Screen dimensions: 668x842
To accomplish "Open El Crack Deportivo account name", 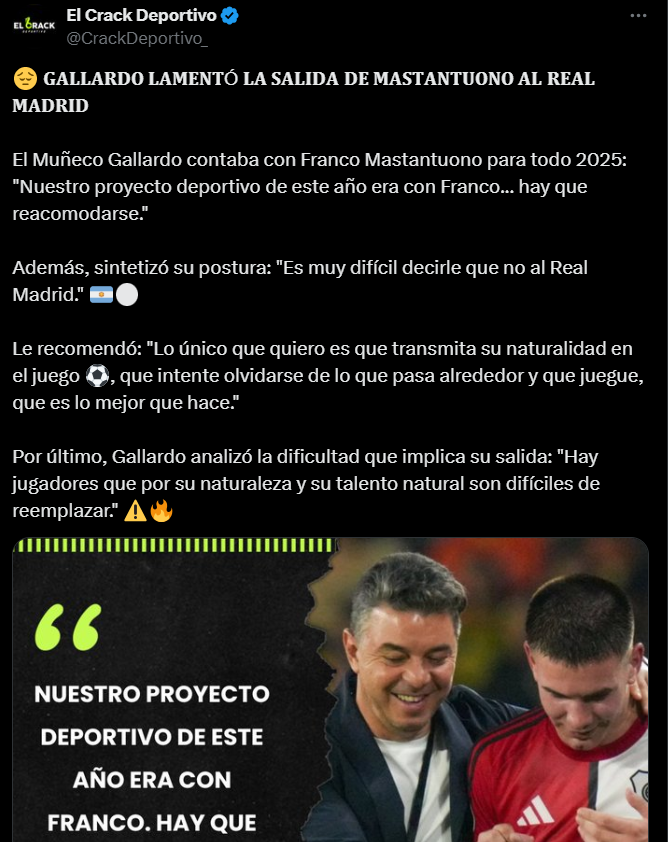I will [x=141, y=15].
